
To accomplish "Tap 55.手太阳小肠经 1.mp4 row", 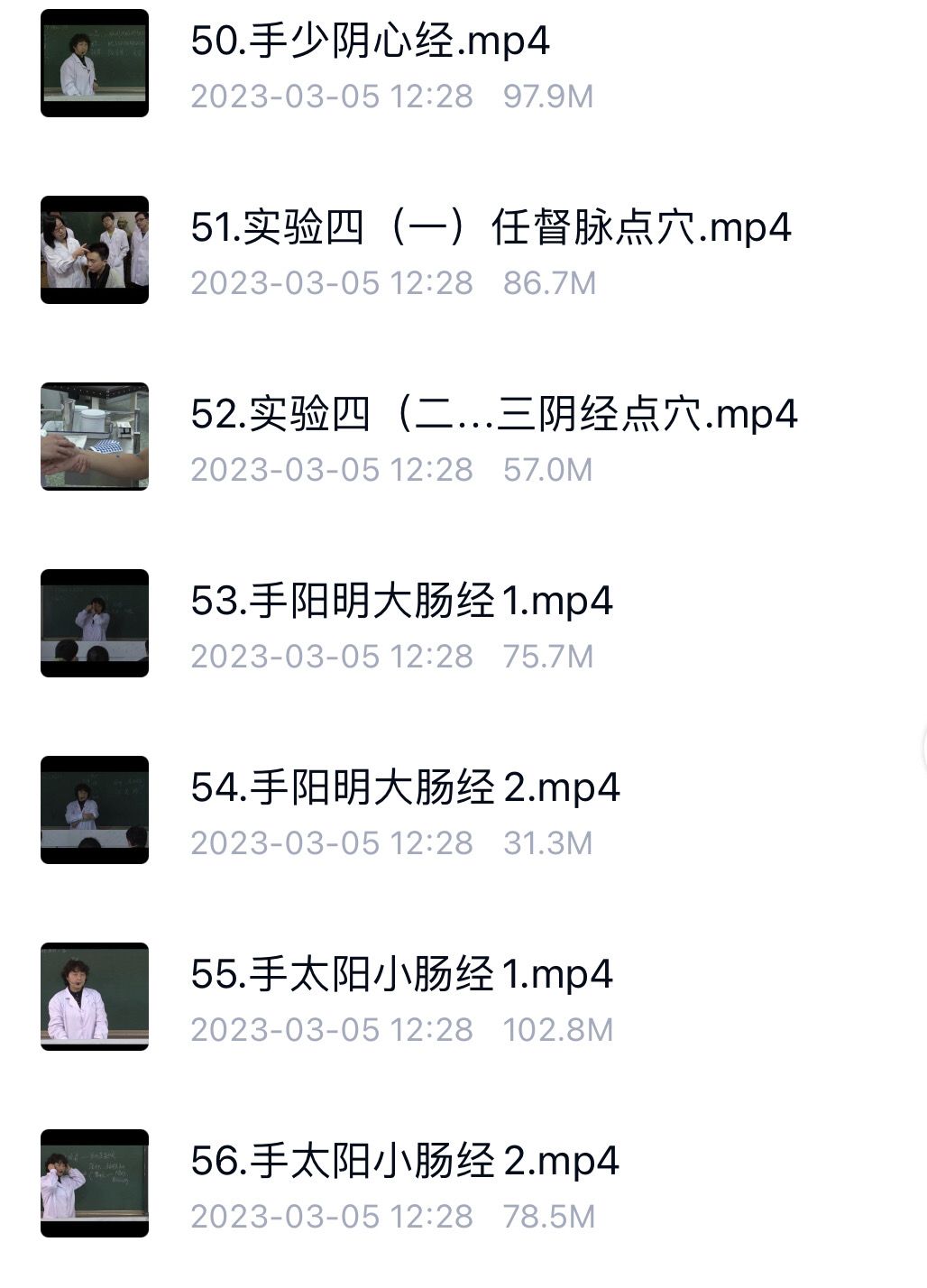I will [401, 975].
